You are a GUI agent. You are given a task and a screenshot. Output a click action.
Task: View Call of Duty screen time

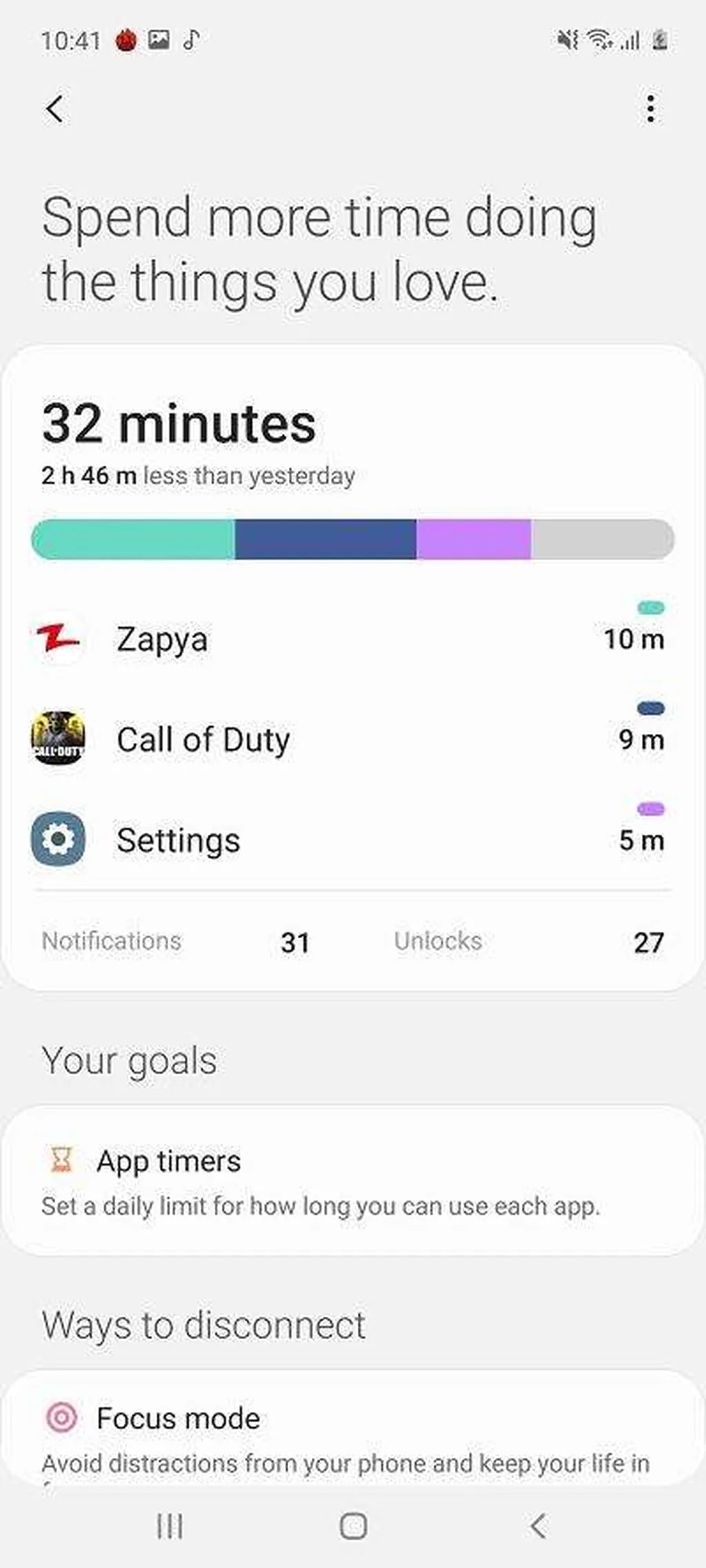click(x=352, y=740)
